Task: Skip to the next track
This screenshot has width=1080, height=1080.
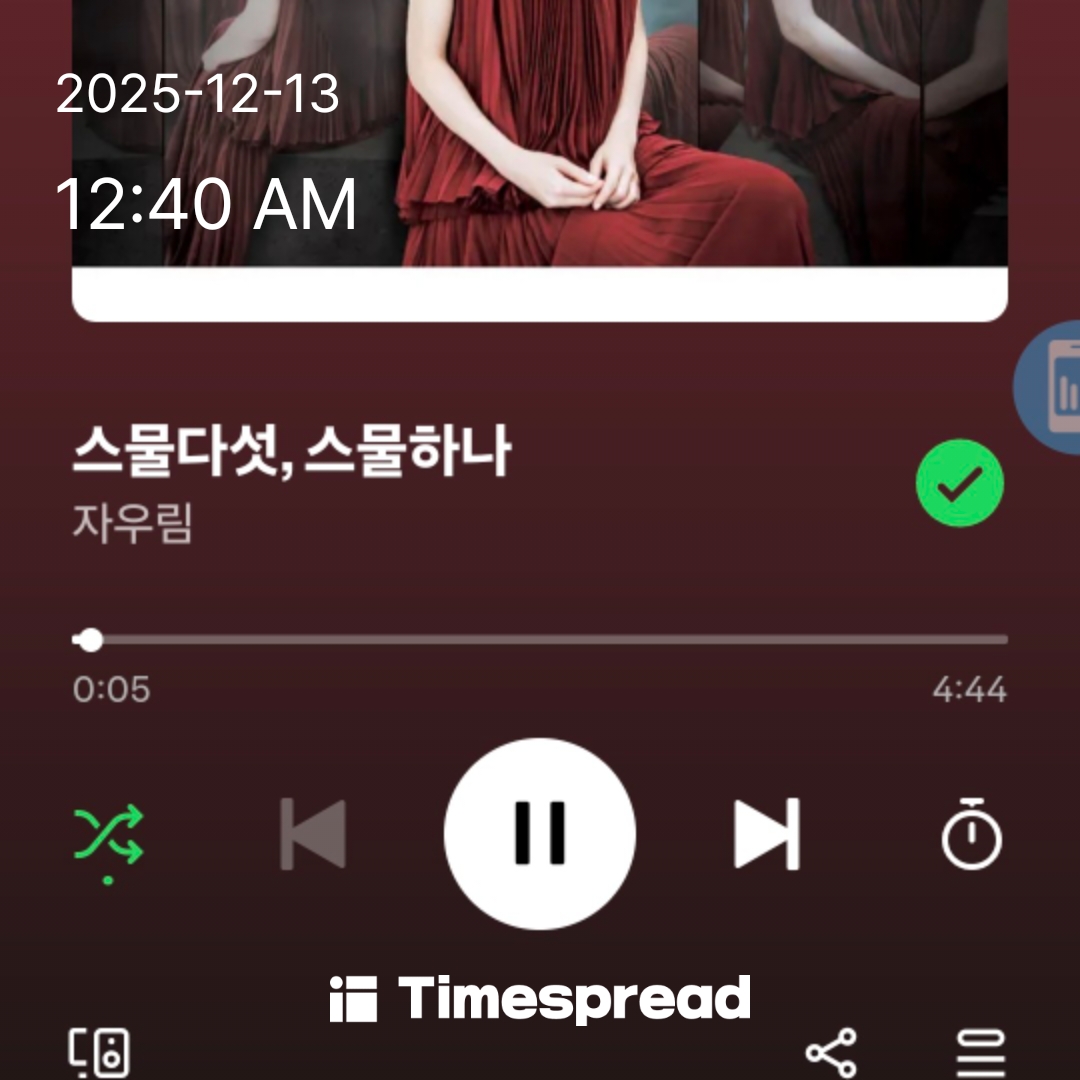Action: pos(767,834)
